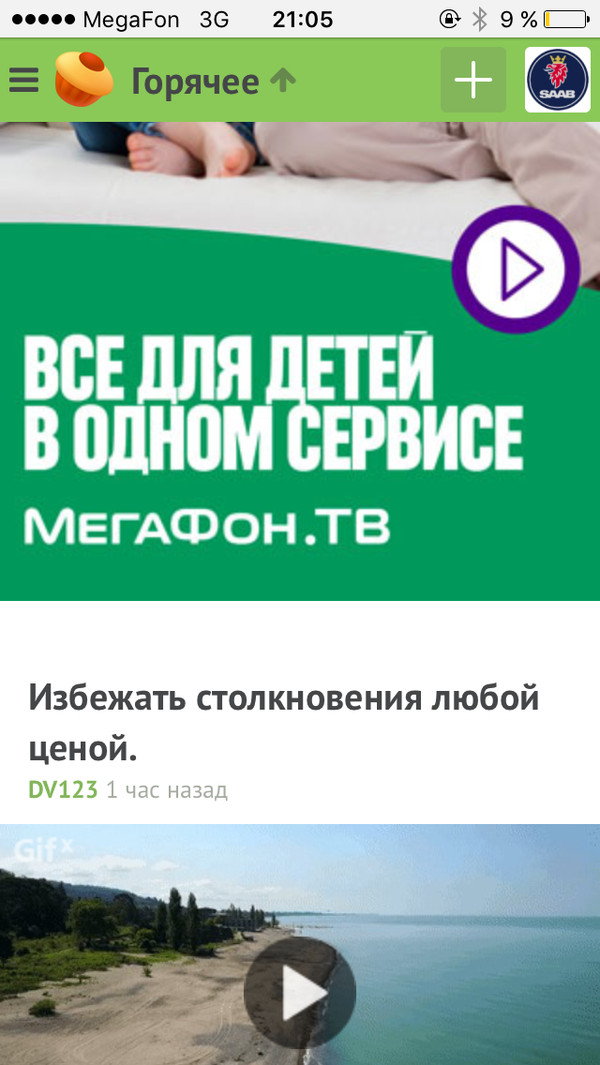Open author DV123's profile

coord(62,790)
